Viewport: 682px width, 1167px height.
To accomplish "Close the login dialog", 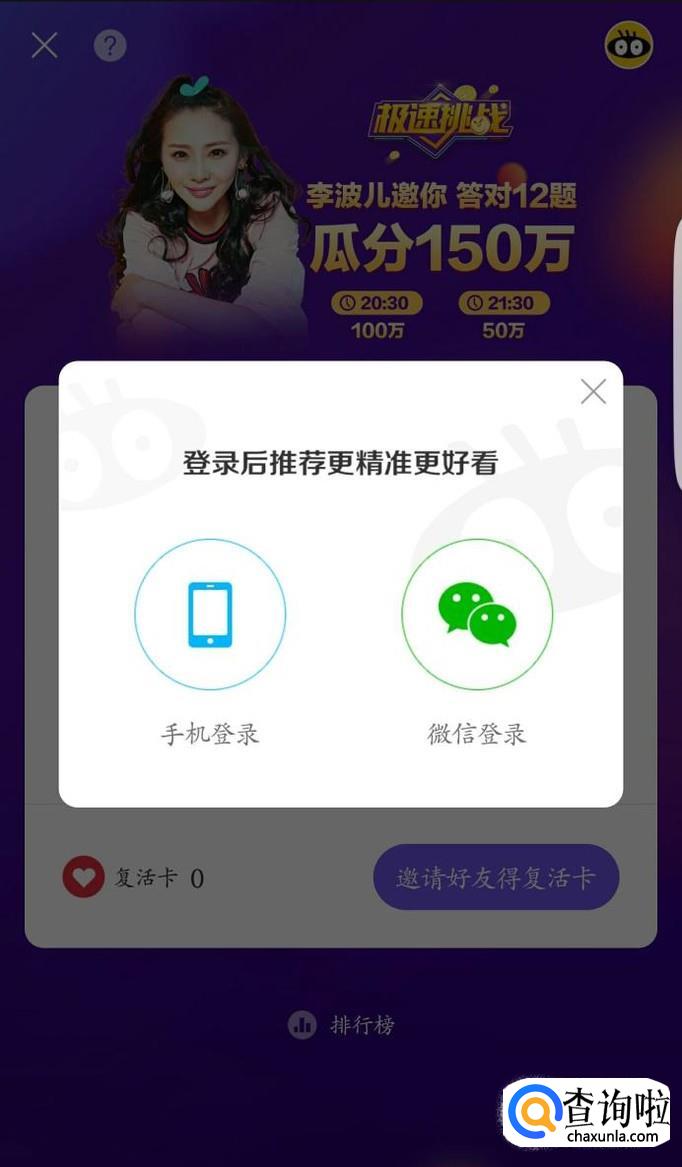I will (593, 392).
